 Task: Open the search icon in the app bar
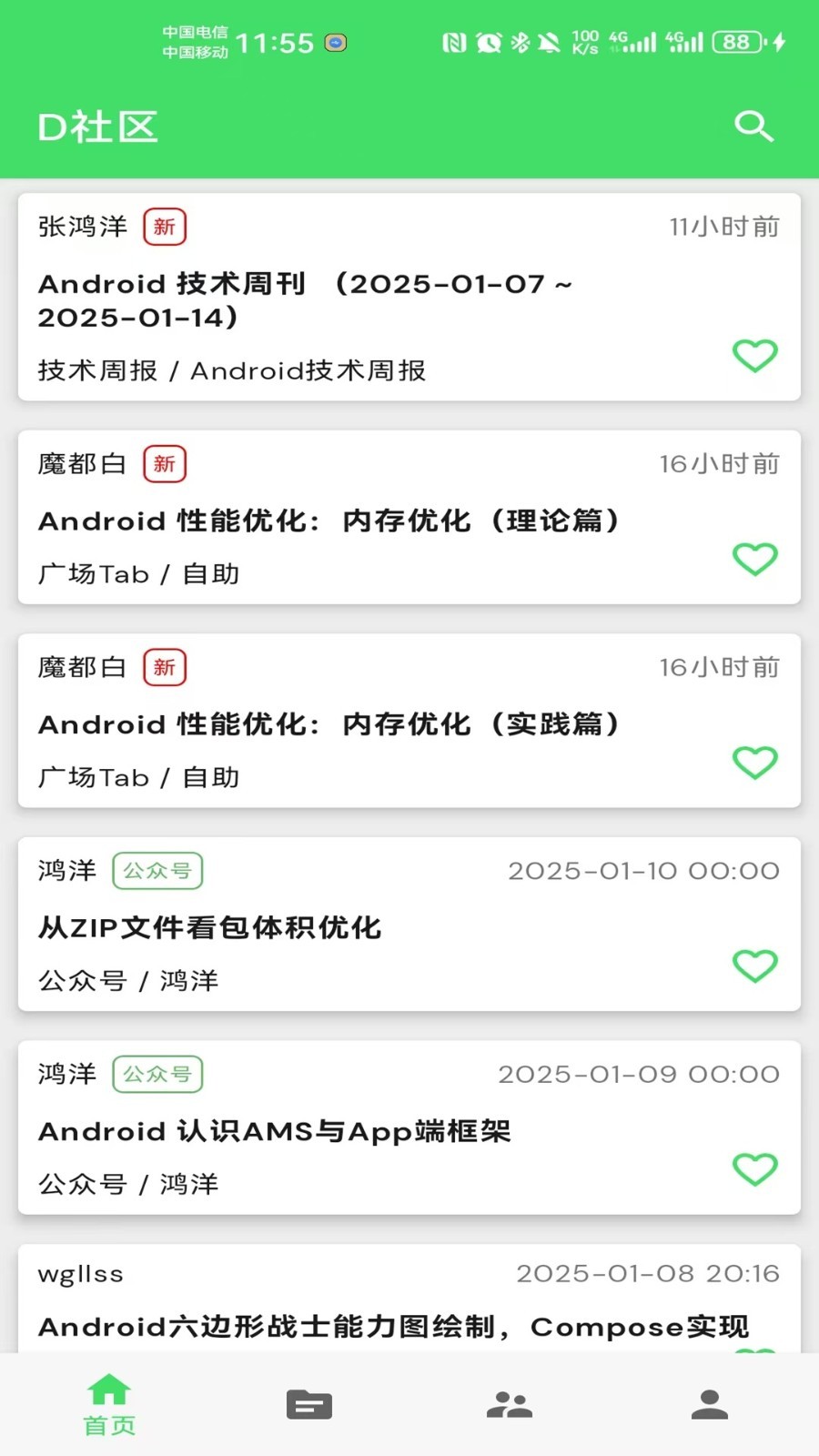point(754,126)
